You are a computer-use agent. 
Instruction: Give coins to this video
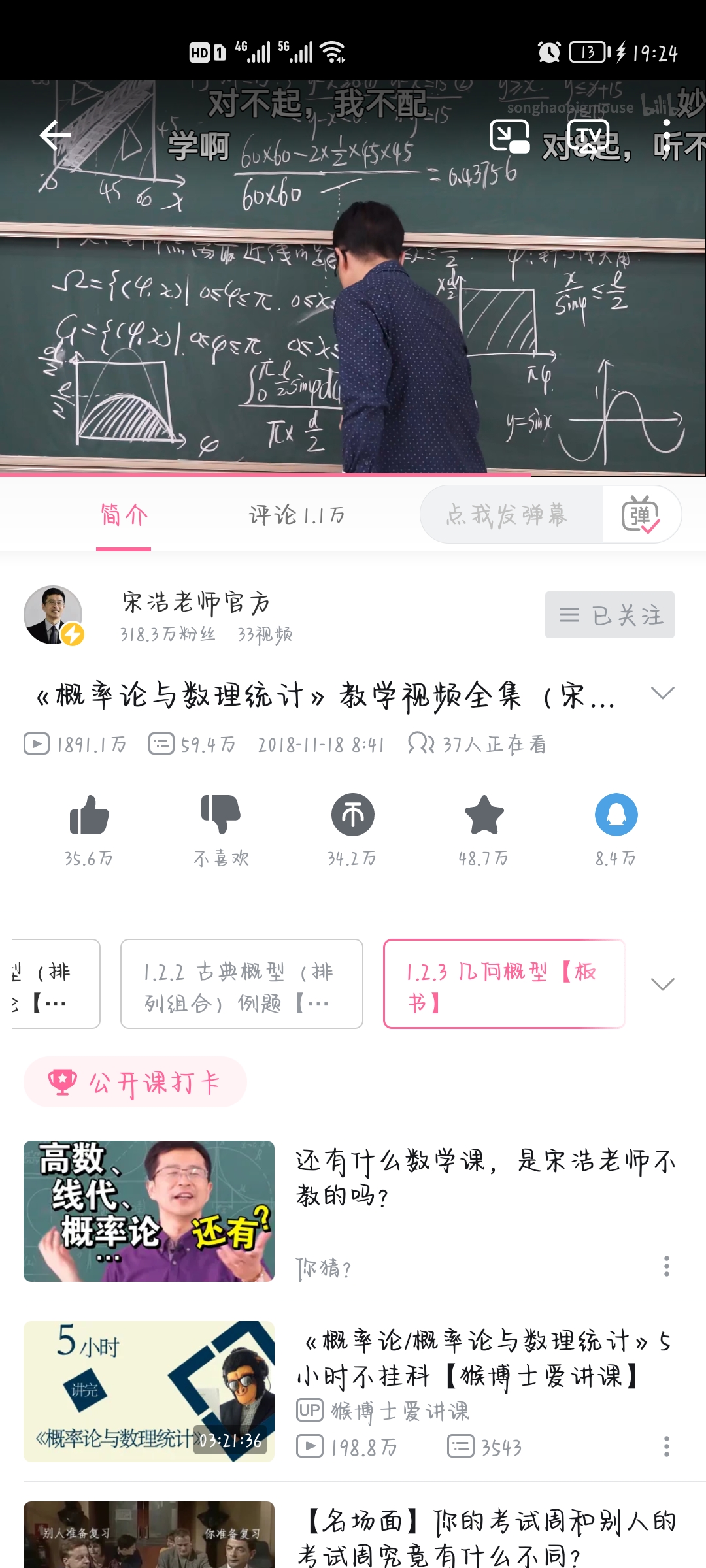pyautogui.click(x=352, y=815)
